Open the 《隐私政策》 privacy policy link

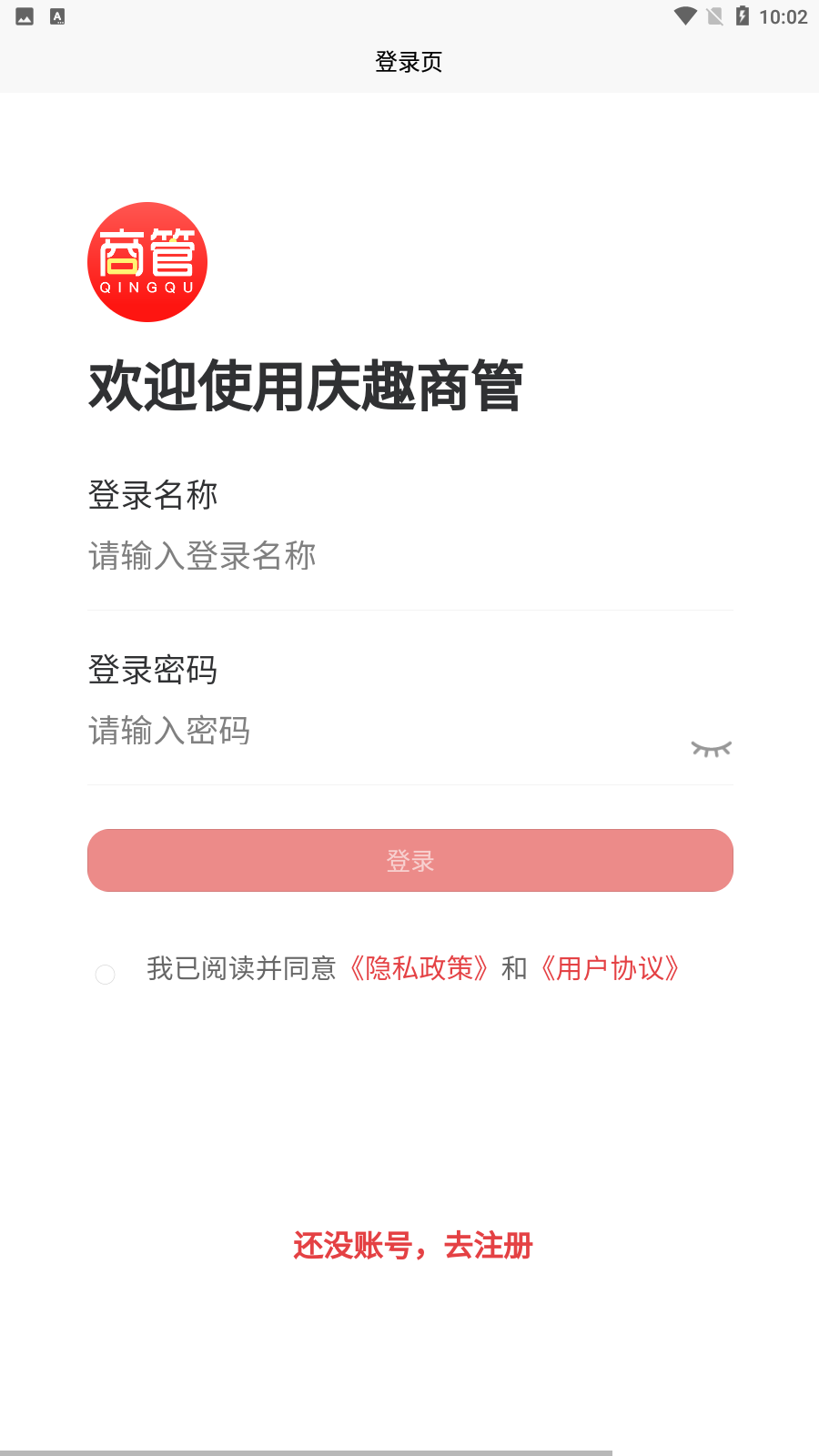tap(420, 970)
